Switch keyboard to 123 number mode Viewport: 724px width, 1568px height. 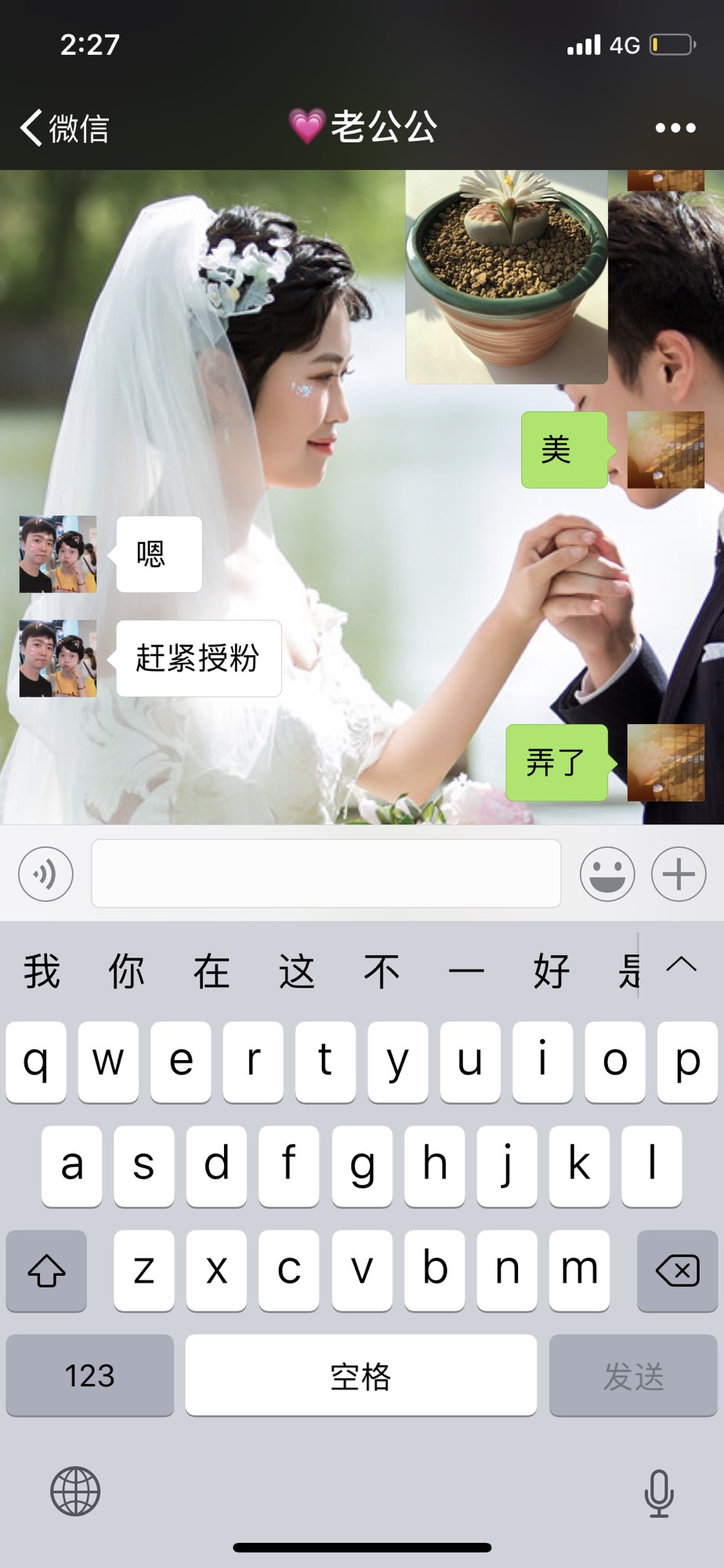[89, 1375]
